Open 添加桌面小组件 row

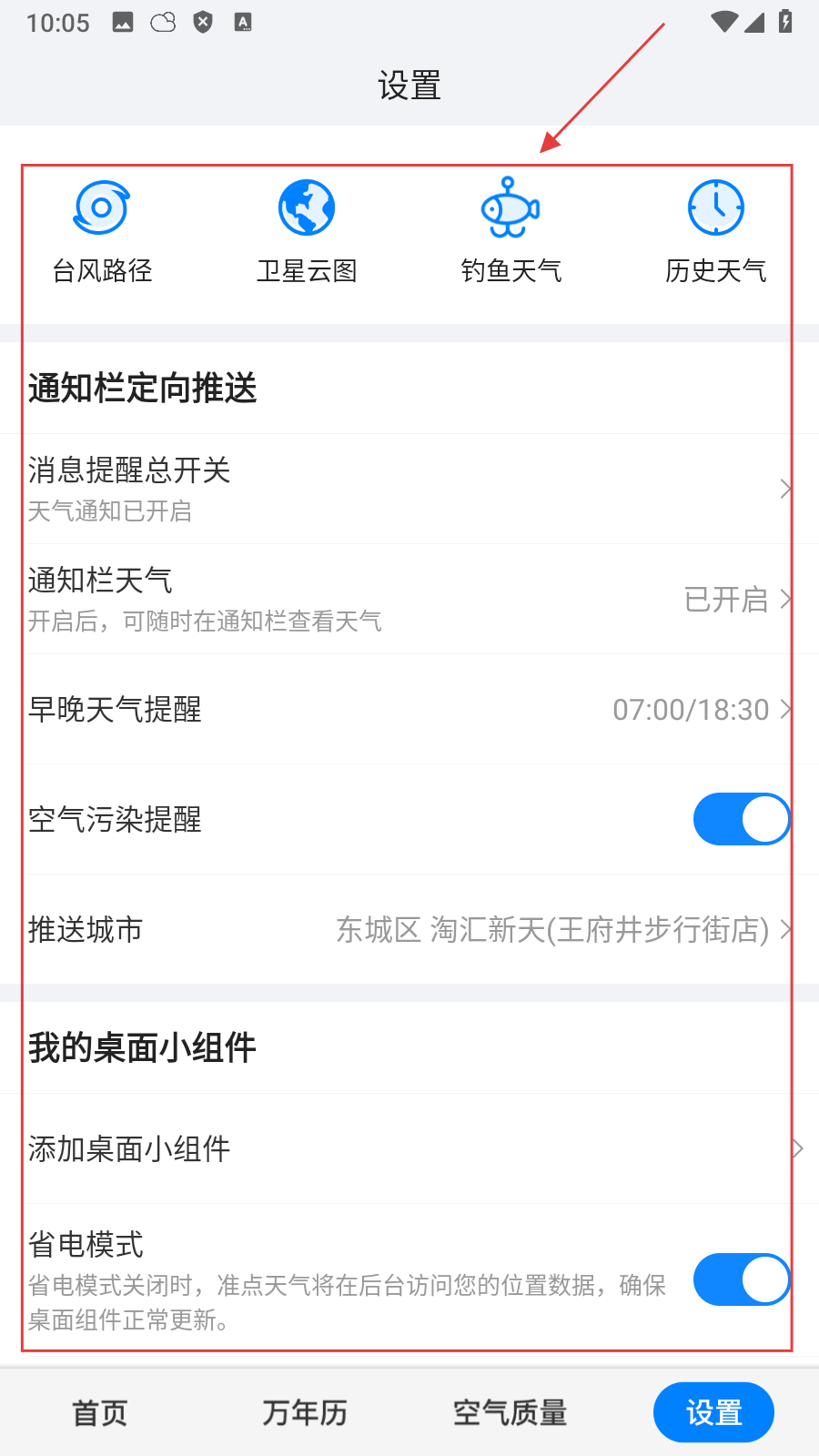(409, 1148)
